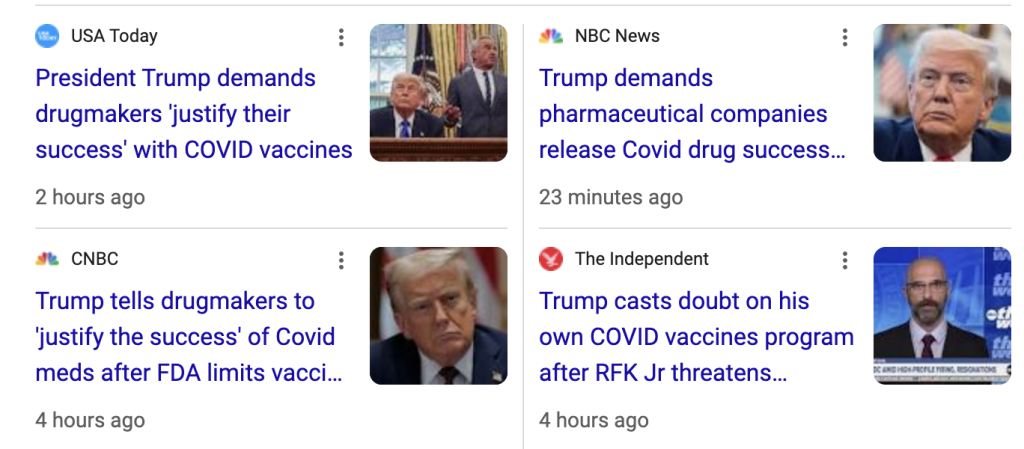1024x449 pixels.
Task: Tap The Independent story thumbnail image
Action: click(x=942, y=316)
